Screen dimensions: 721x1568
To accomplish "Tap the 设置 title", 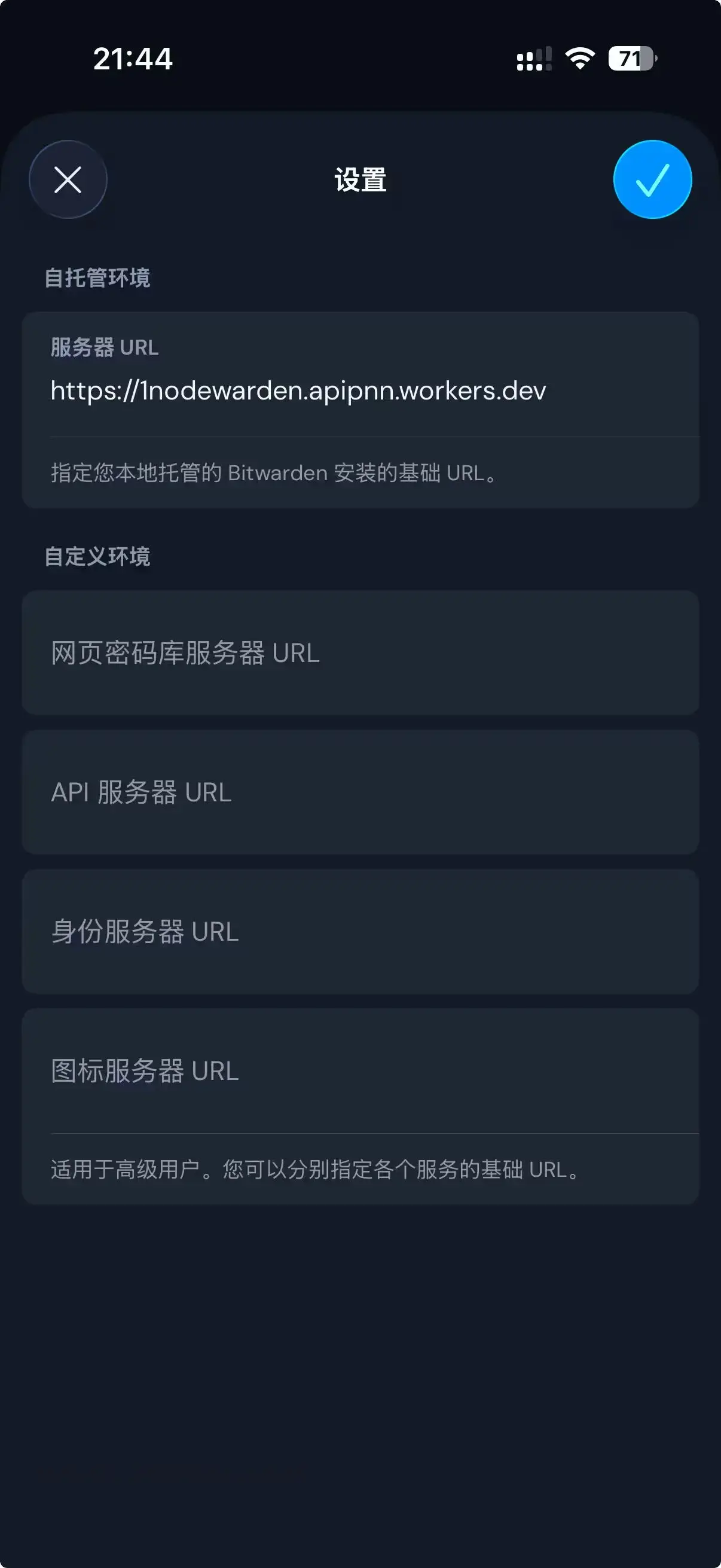I will 360,179.
